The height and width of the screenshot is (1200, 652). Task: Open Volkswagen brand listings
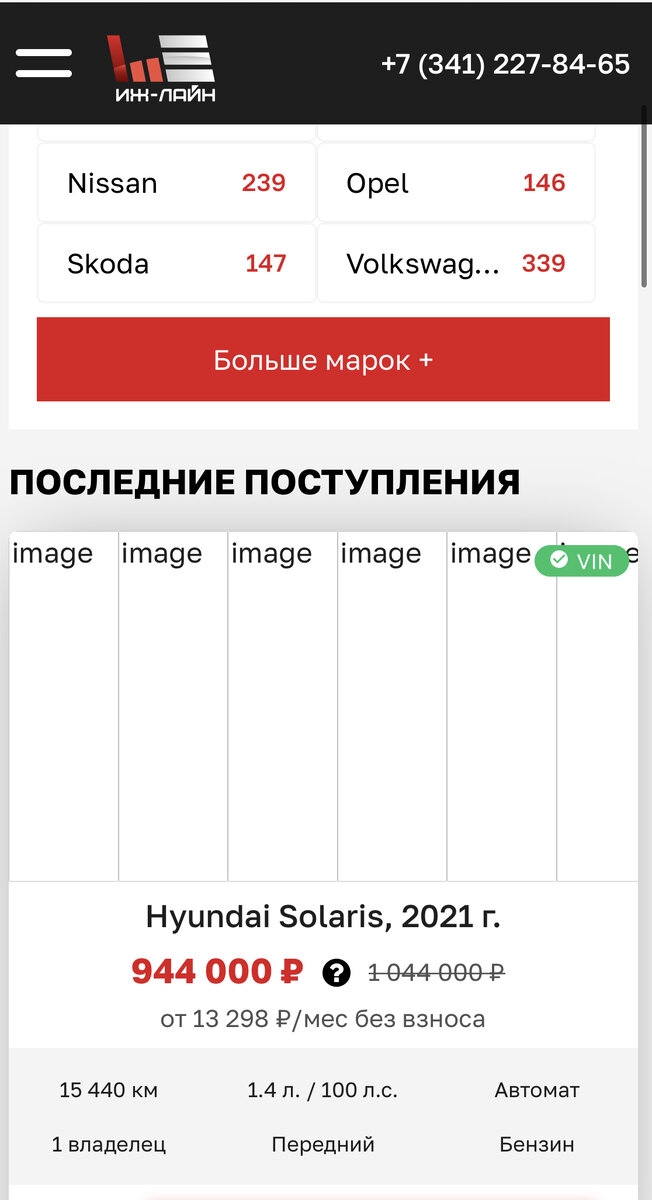(456, 263)
